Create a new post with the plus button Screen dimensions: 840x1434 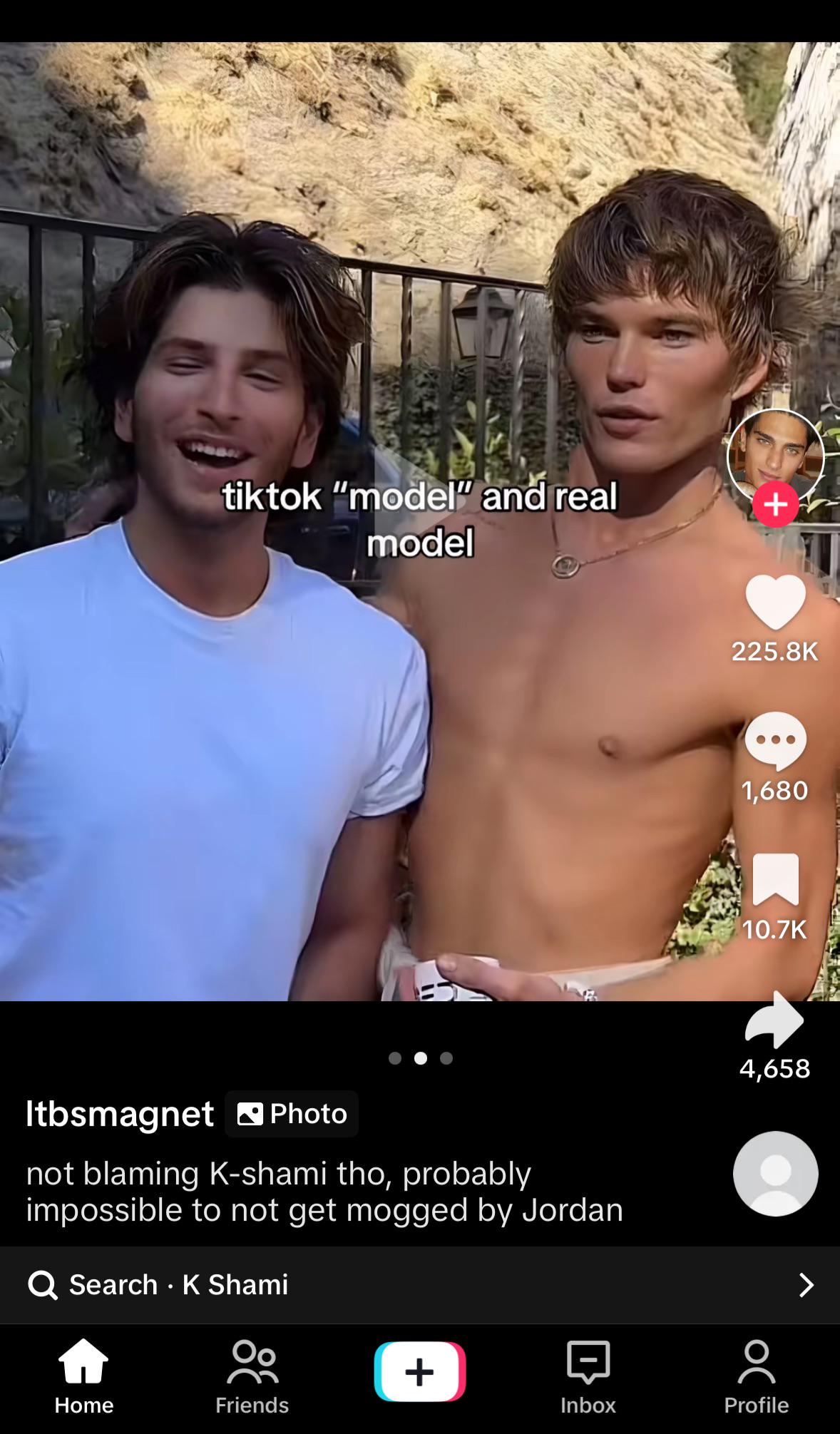coord(420,1371)
